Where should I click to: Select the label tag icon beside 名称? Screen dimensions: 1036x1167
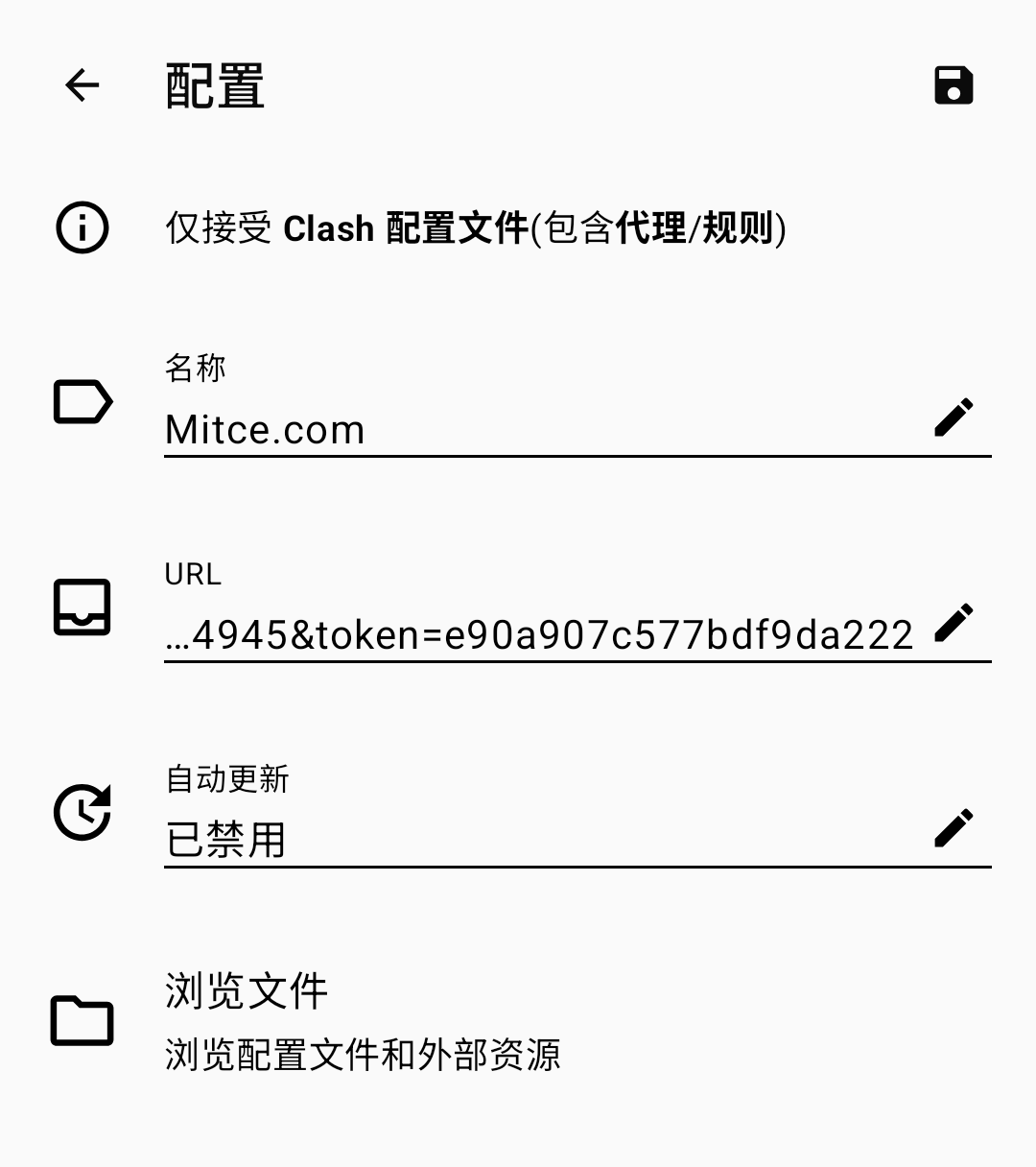pos(82,401)
